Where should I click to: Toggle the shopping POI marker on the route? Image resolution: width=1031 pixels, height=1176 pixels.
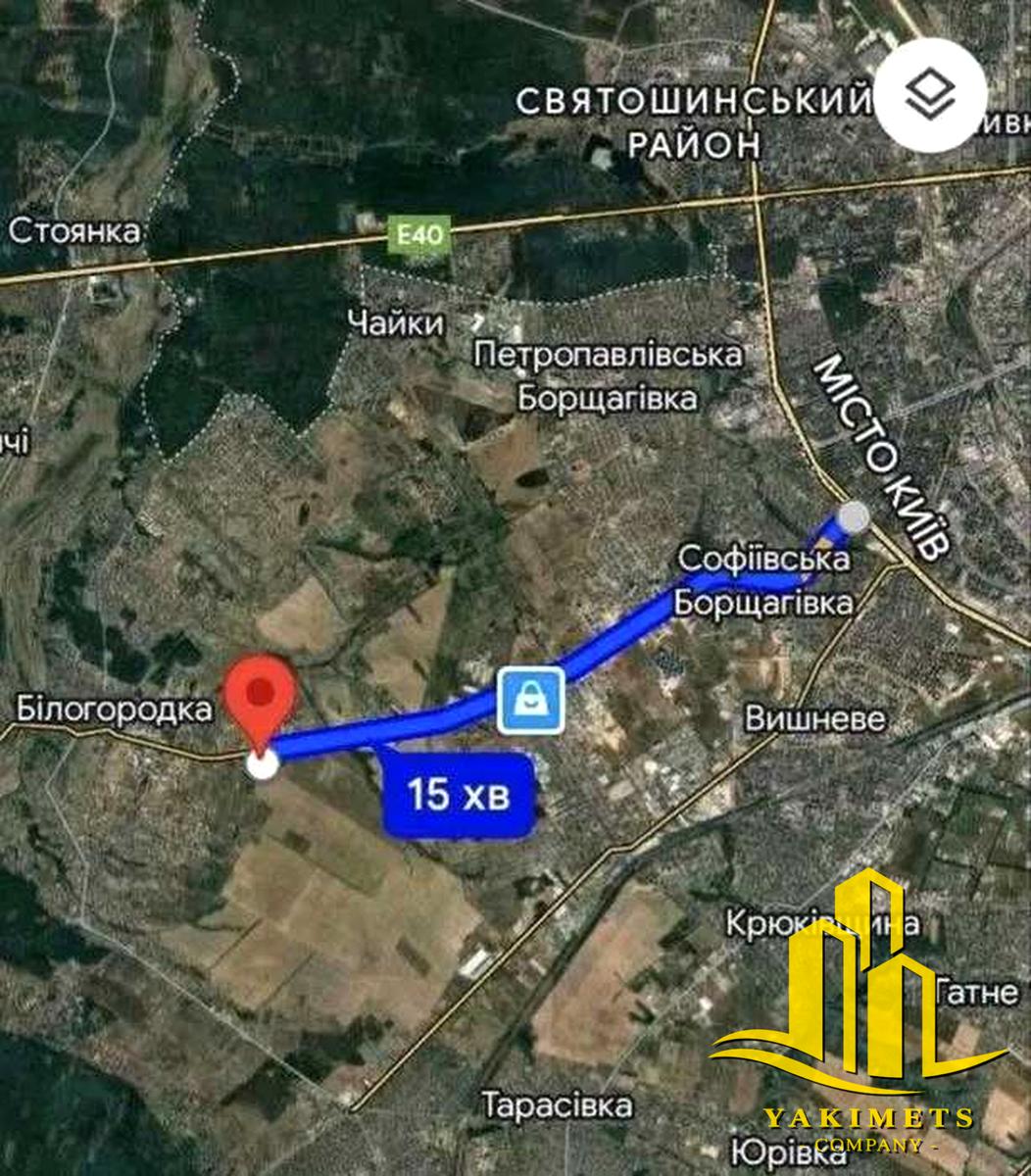pos(530,700)
